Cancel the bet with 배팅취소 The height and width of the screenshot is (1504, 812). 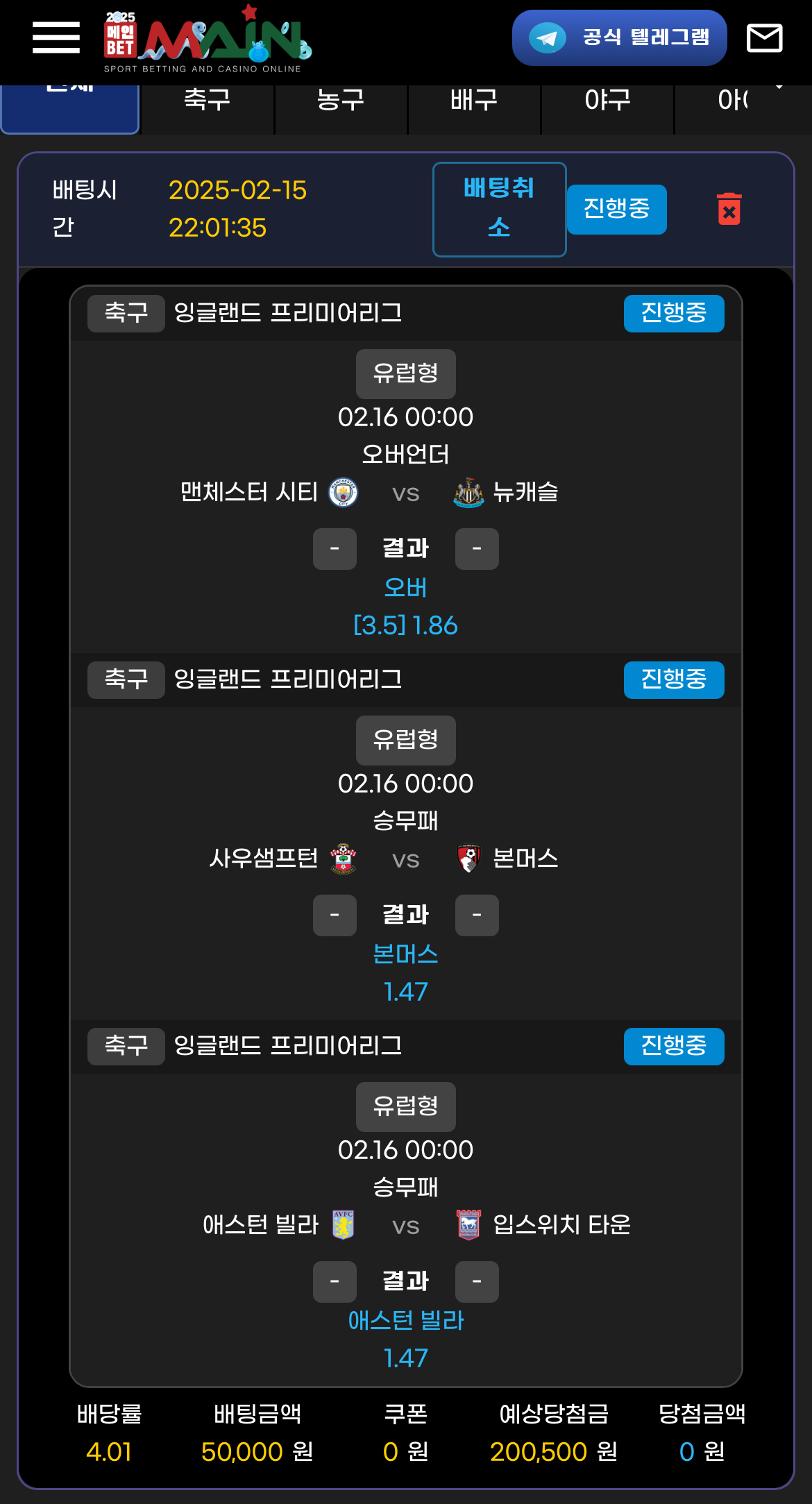(x=499, y=209)
